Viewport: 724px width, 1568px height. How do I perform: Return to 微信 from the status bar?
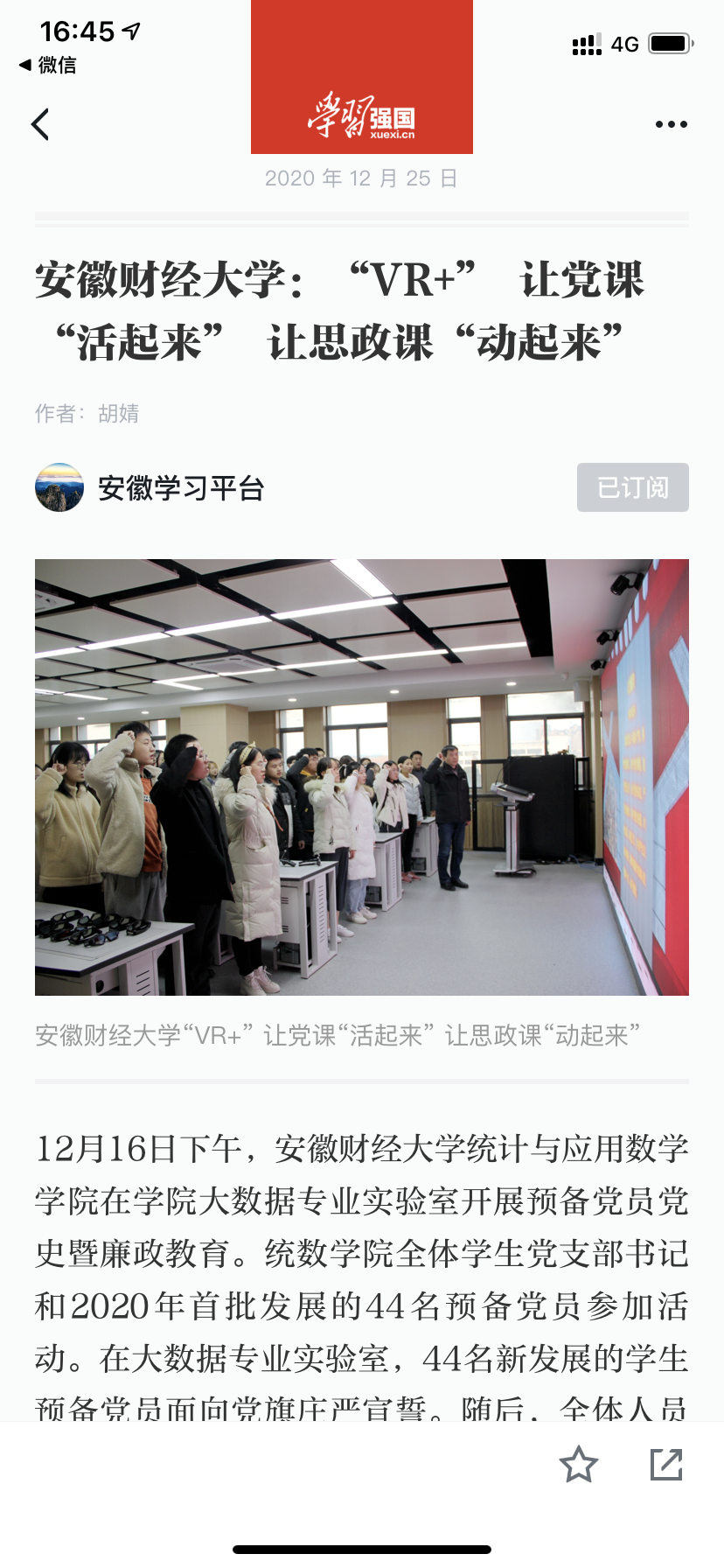47,65
